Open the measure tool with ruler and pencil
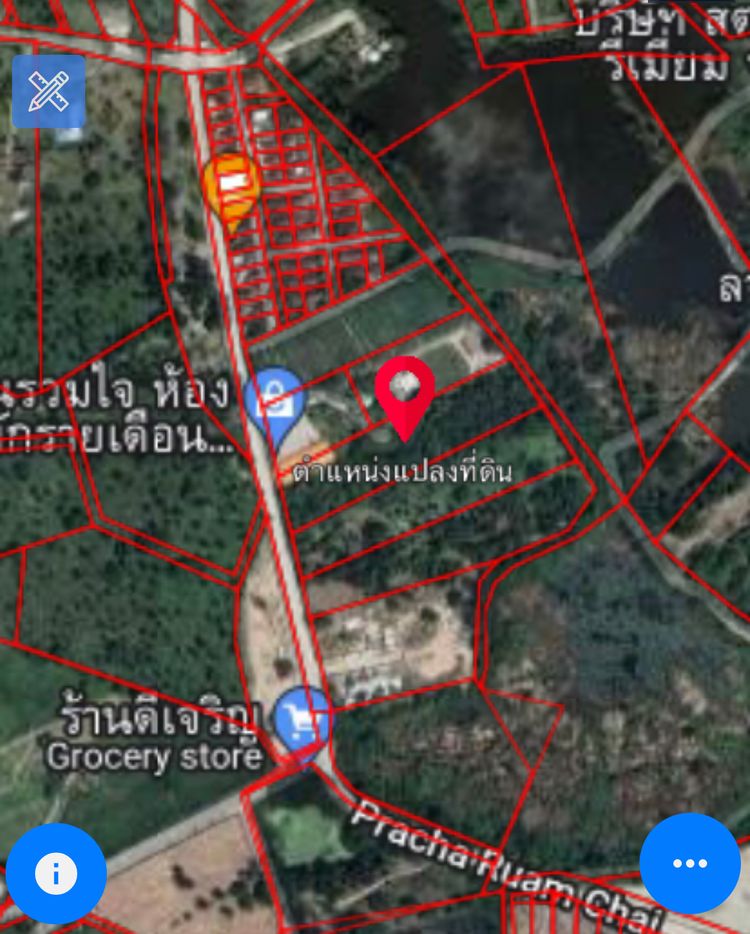Image resolution: width=750 pixels, height=934 pixels. tap(48, 91)
